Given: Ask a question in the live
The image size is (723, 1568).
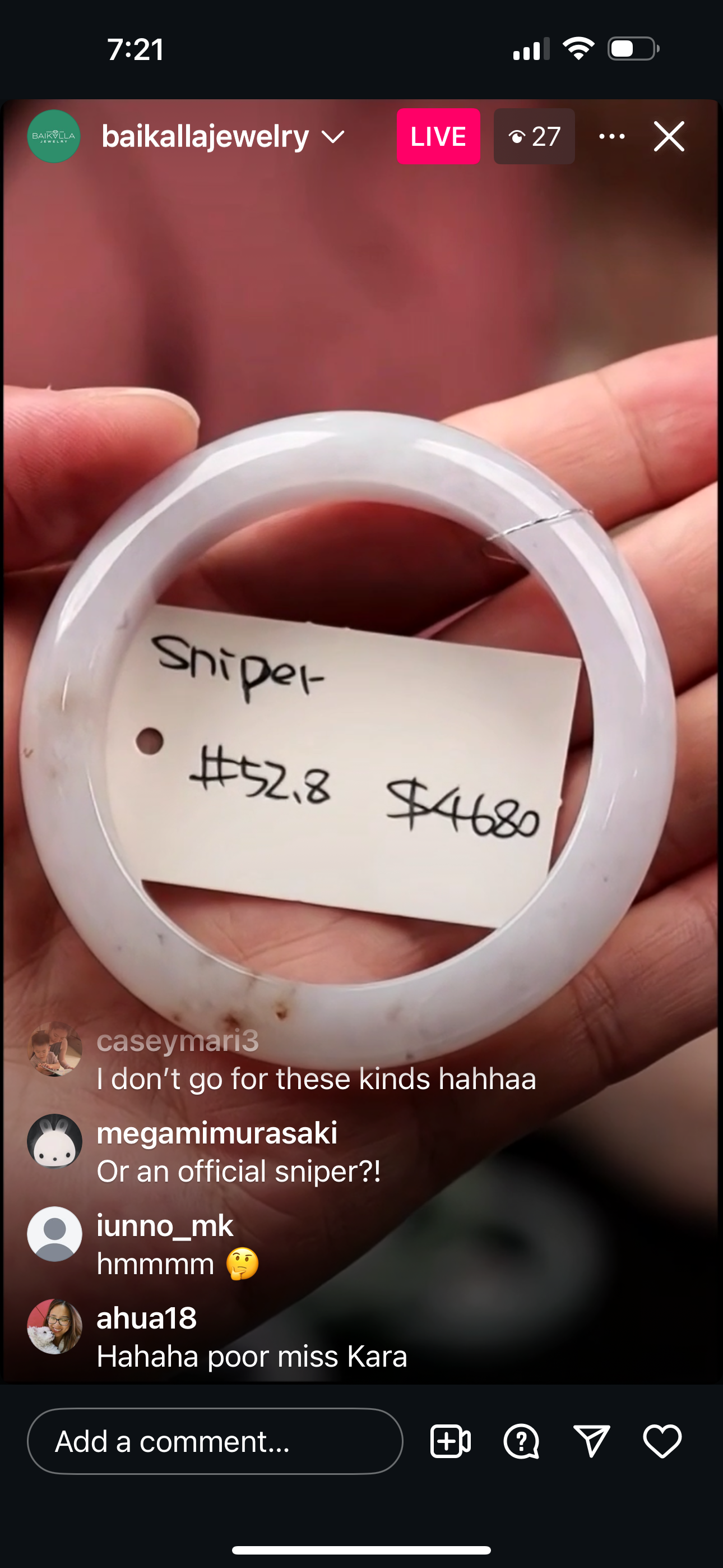Looking at the screenshot, I should click(521, 1441).
